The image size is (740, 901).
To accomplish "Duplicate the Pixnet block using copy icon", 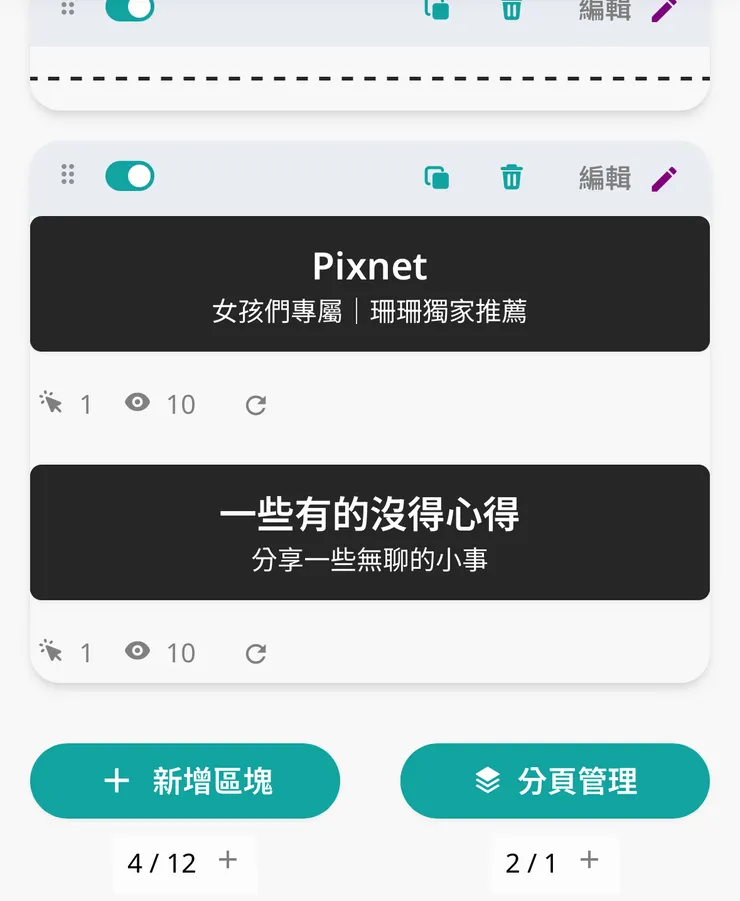I will tap(435, 177).
